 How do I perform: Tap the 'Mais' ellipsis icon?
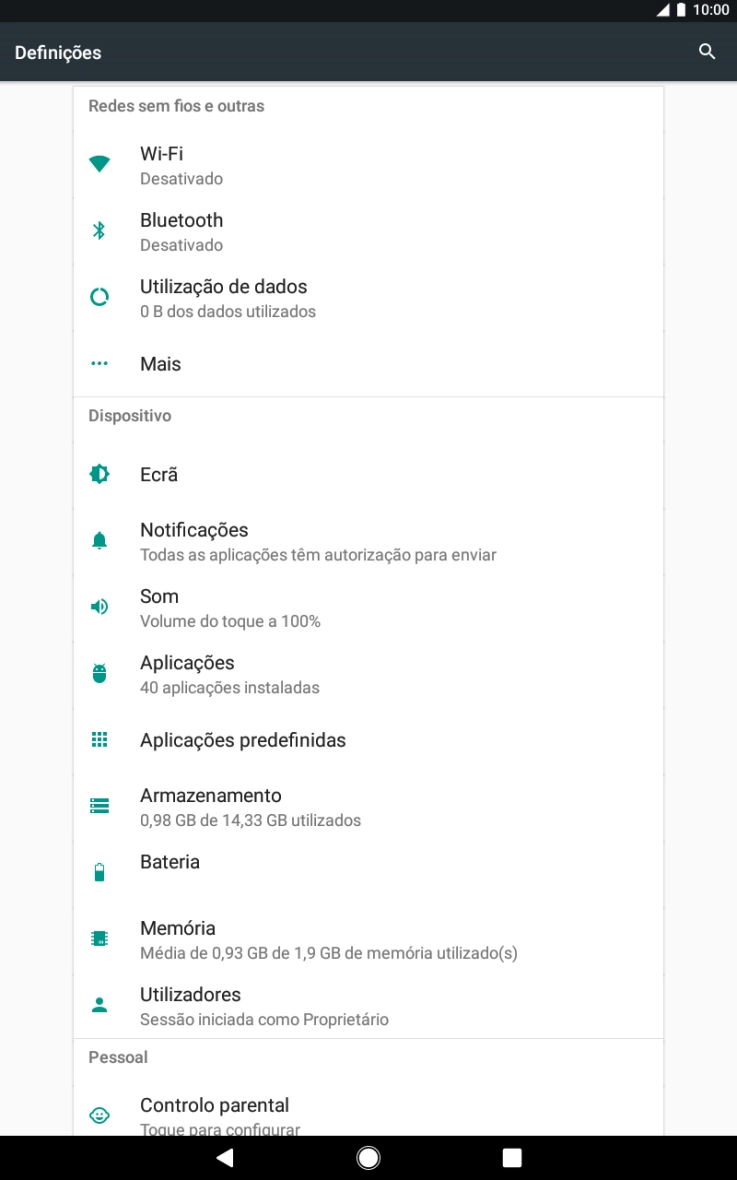(98, 363)
